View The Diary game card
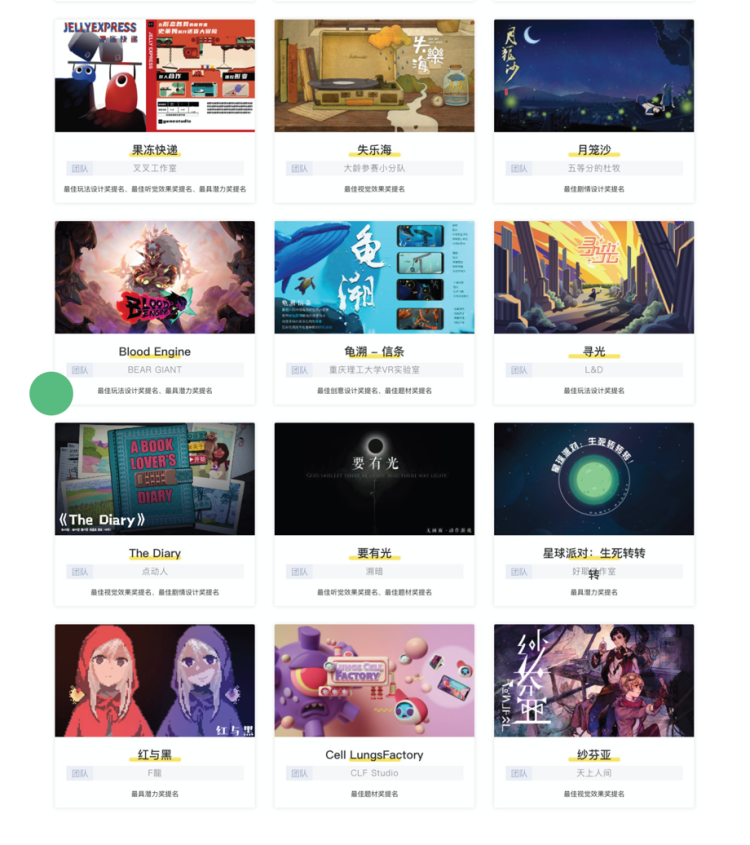Image resolution: width=750 pixels, height=845 pixels. click(155, 479)
